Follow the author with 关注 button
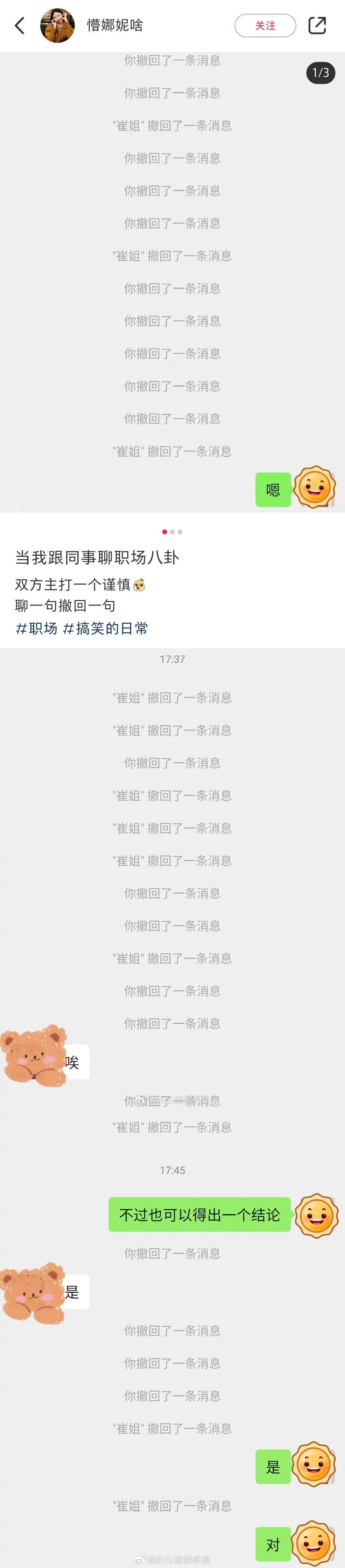This screenshot has width=345, height=1568. pos(265,26)
